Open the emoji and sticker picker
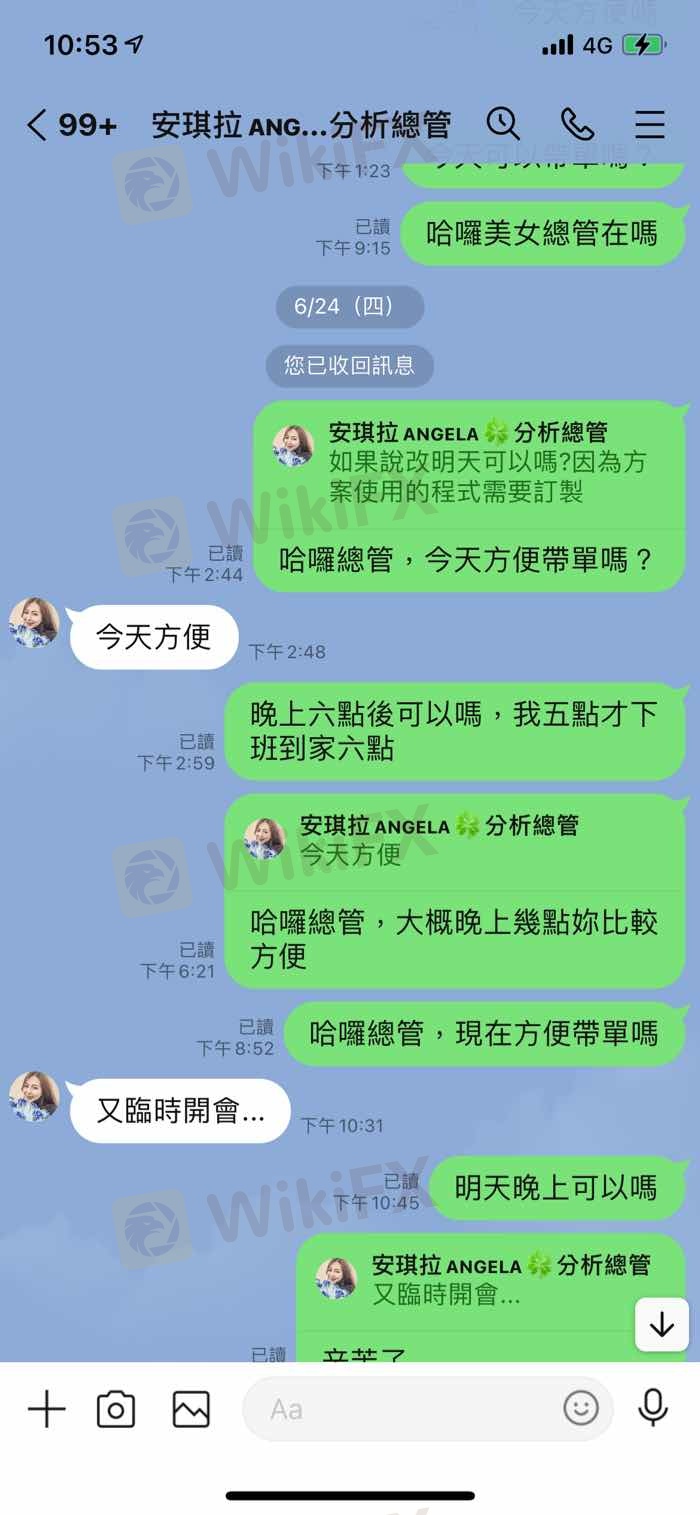700x1515 pixels. [x=581, y=1409]
